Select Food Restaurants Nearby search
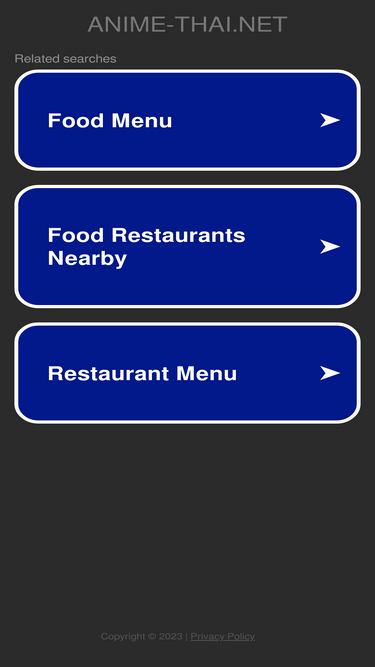The width and height of the screenshot is (375, 667). (188, 247)
